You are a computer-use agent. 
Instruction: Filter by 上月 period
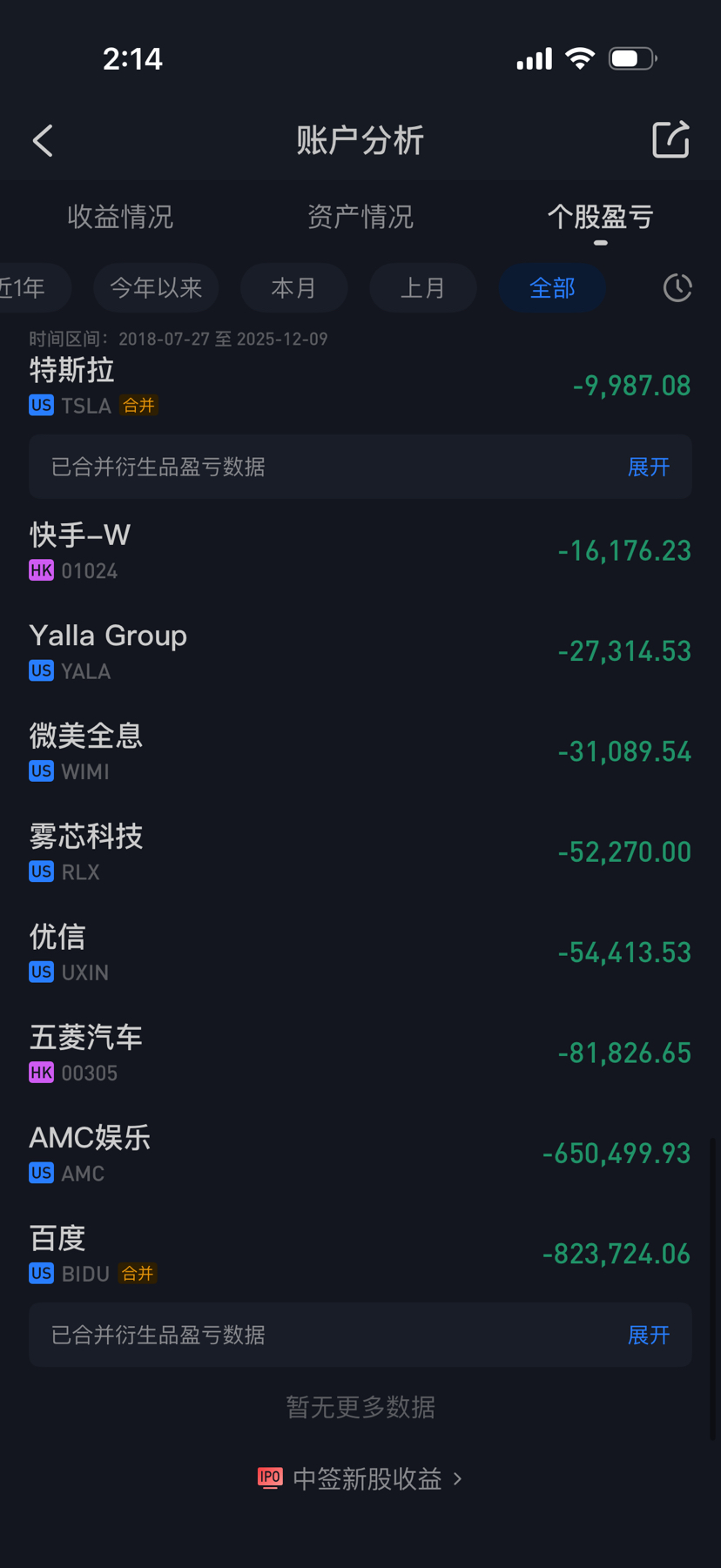click(423, 288)
